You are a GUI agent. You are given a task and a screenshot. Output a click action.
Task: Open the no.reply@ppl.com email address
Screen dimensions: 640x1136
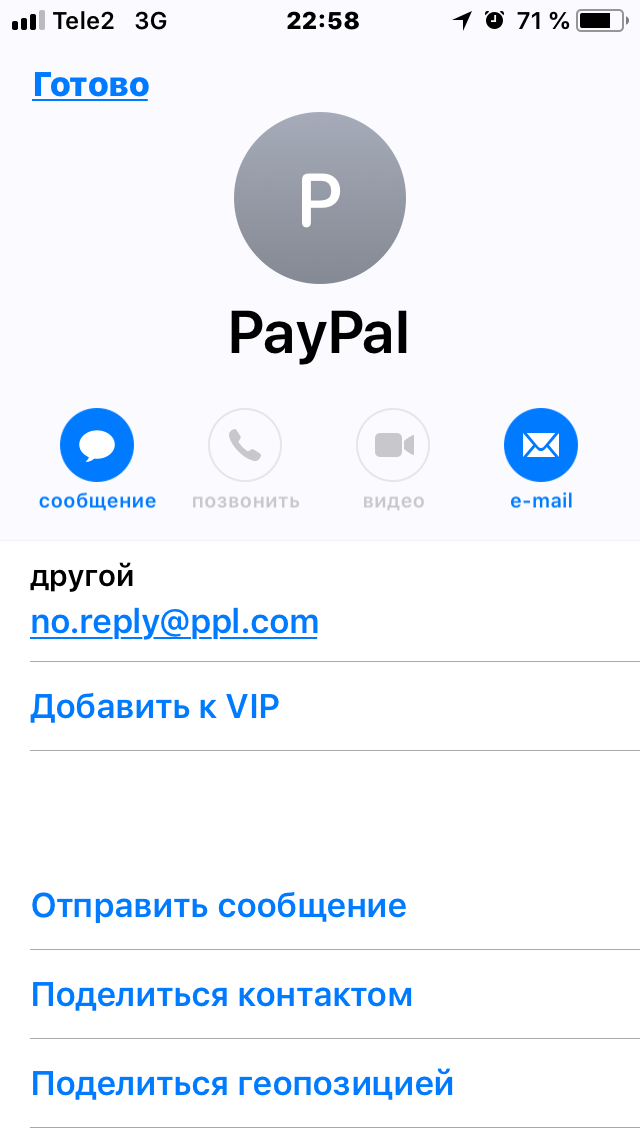(x=175, y=622)
